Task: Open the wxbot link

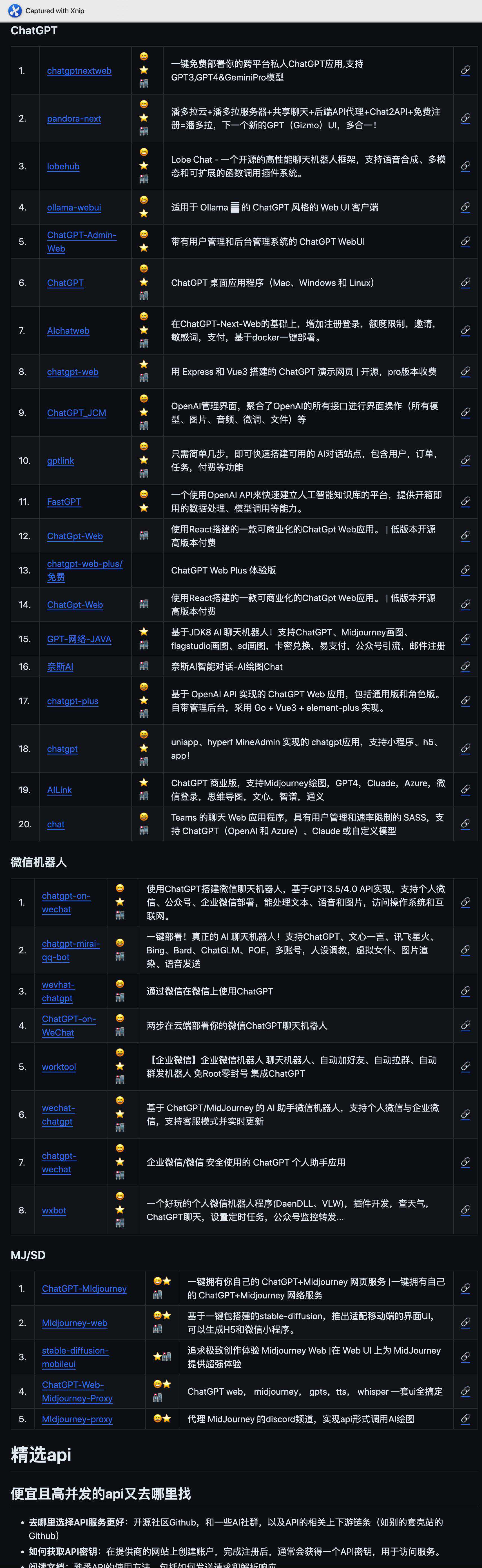Action: 53,1211
